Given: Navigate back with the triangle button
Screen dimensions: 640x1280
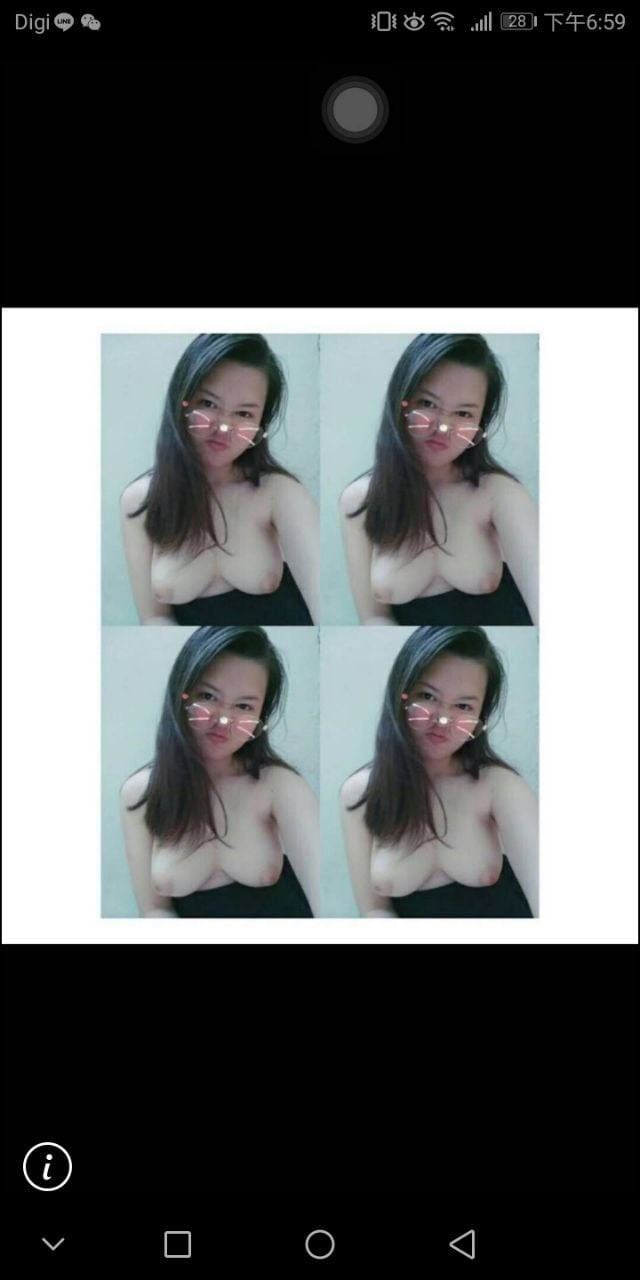Looking at the screenshot, I should click(x=462, y=1244).
